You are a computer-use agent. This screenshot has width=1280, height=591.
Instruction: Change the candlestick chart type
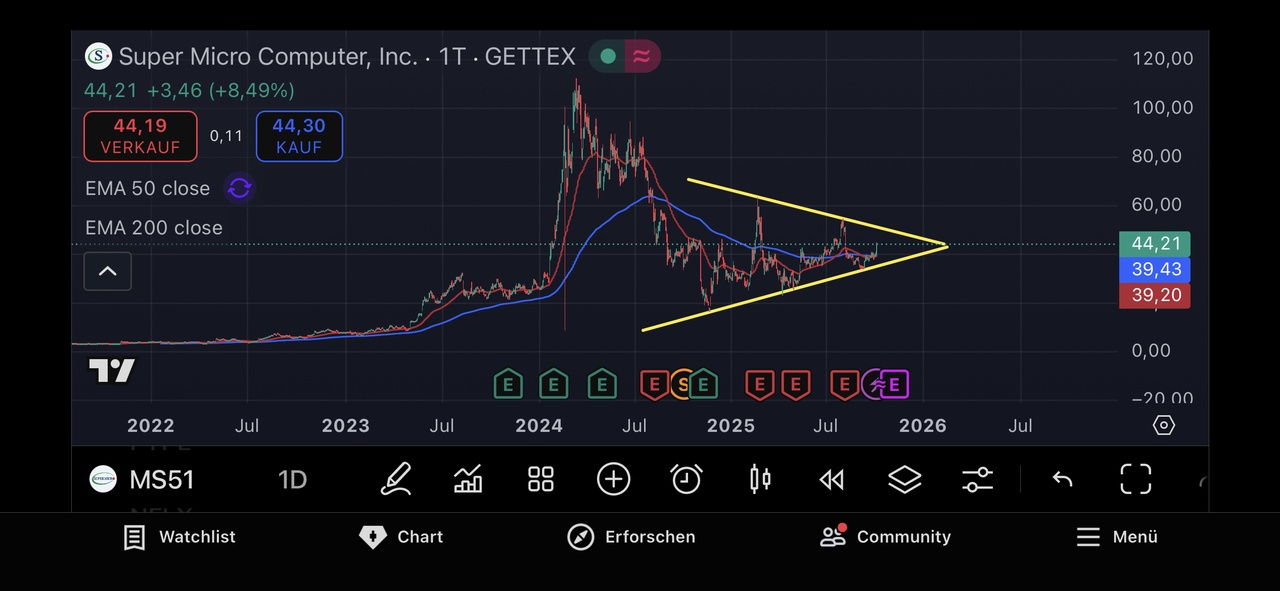coord(760,480)
